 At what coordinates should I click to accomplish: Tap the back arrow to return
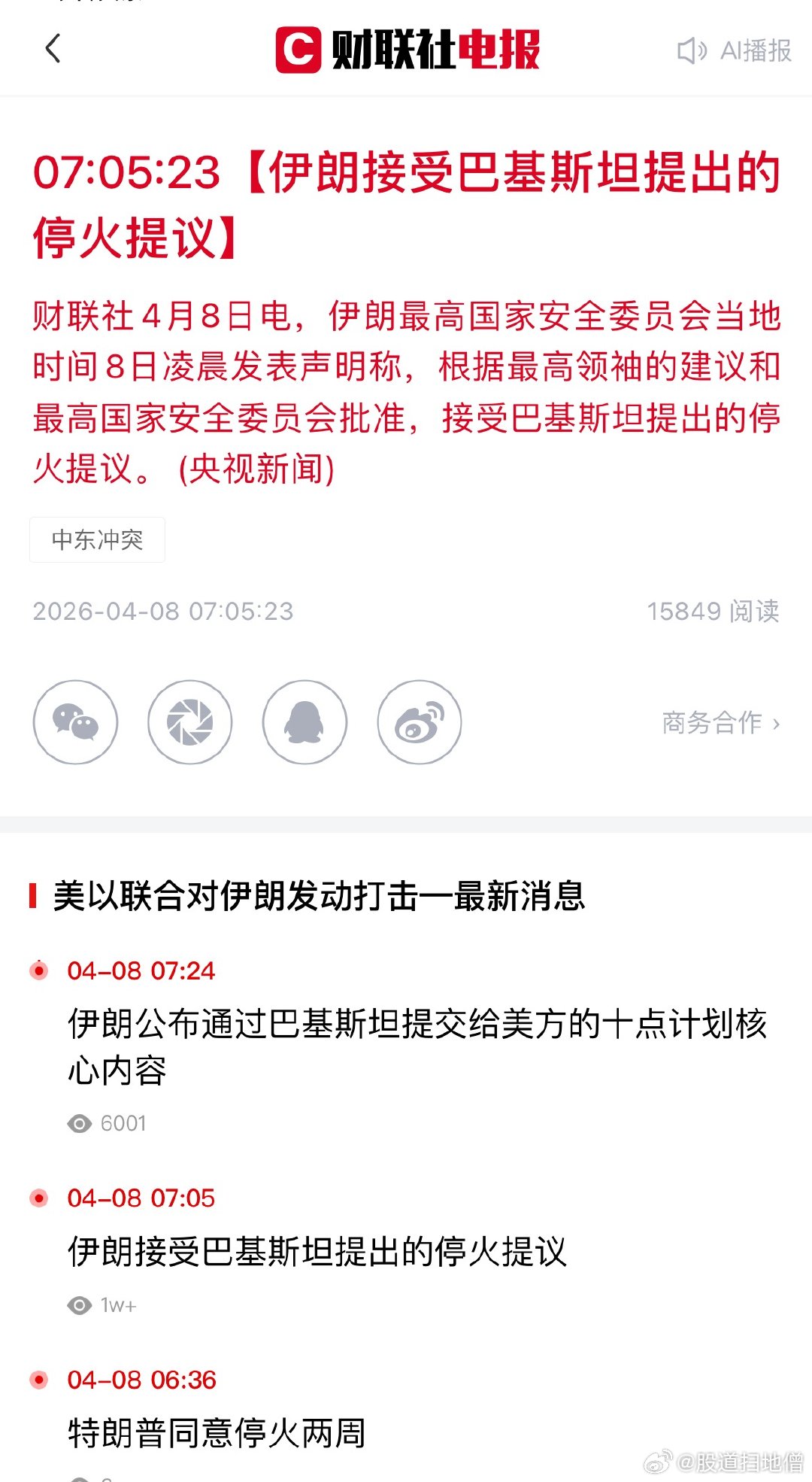[51, 49]
